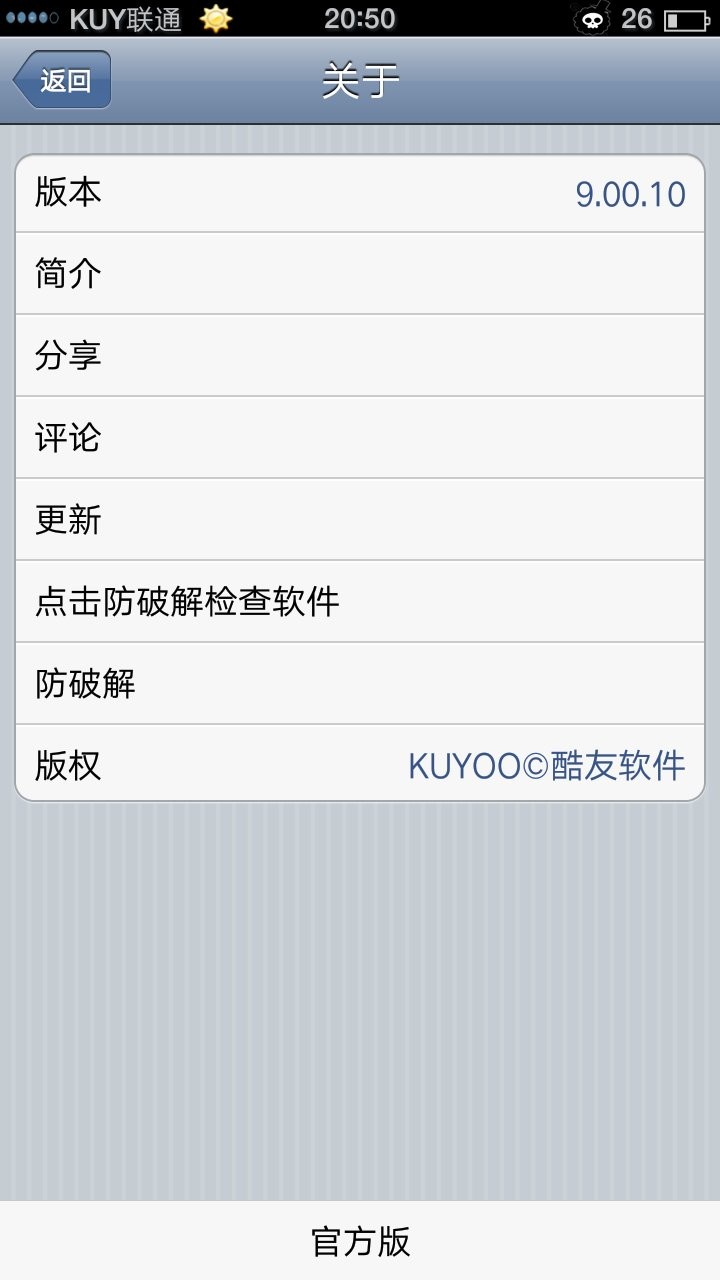Image resolution: width=720 pixels, height=1280 pixels.
Task: Tap the 更新 row to check updates
Action: [x=360, y=519]
